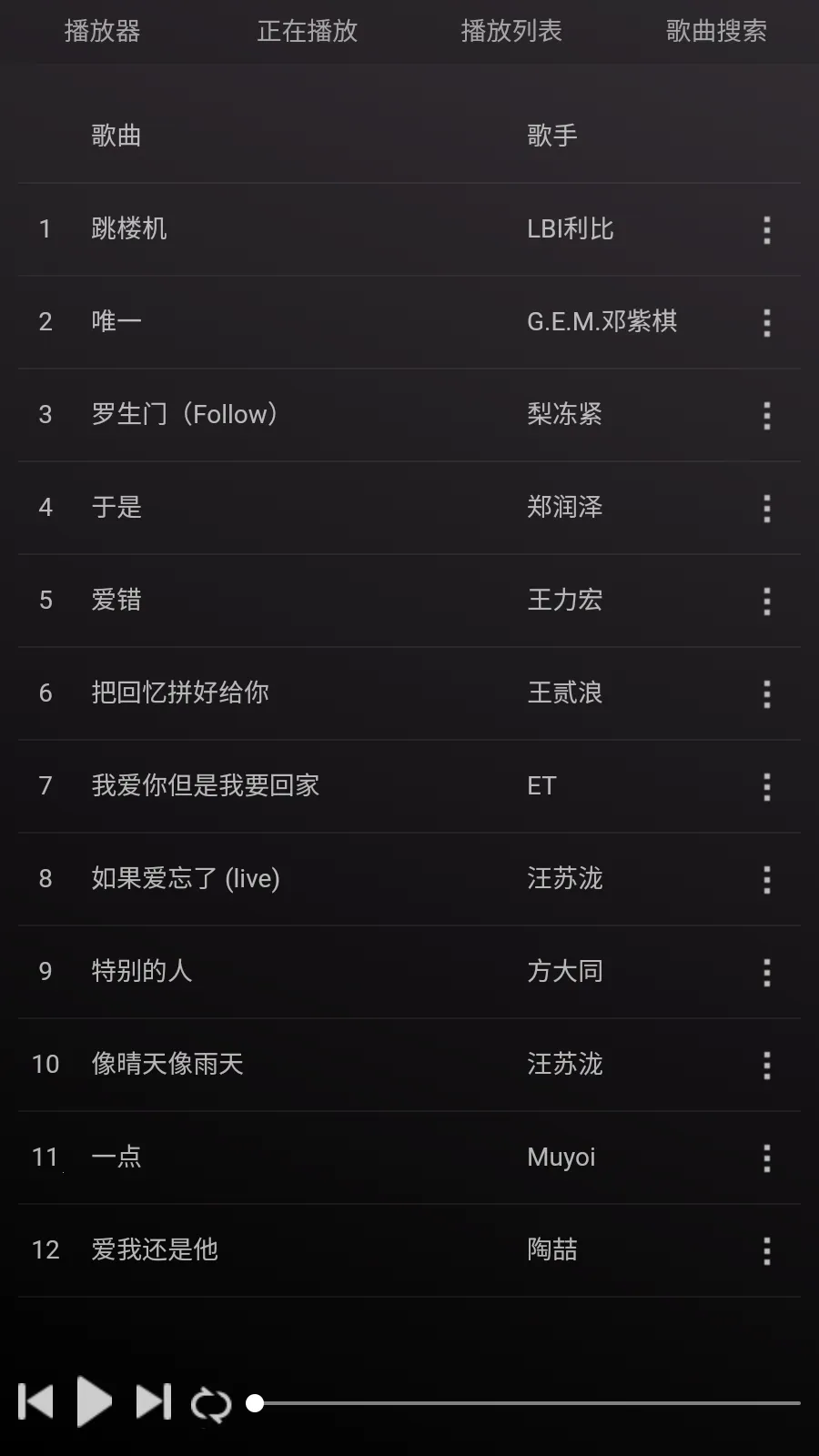The image size is (819, 1456).
Task: Open more options for 特别的人
Action: [767, 972]
